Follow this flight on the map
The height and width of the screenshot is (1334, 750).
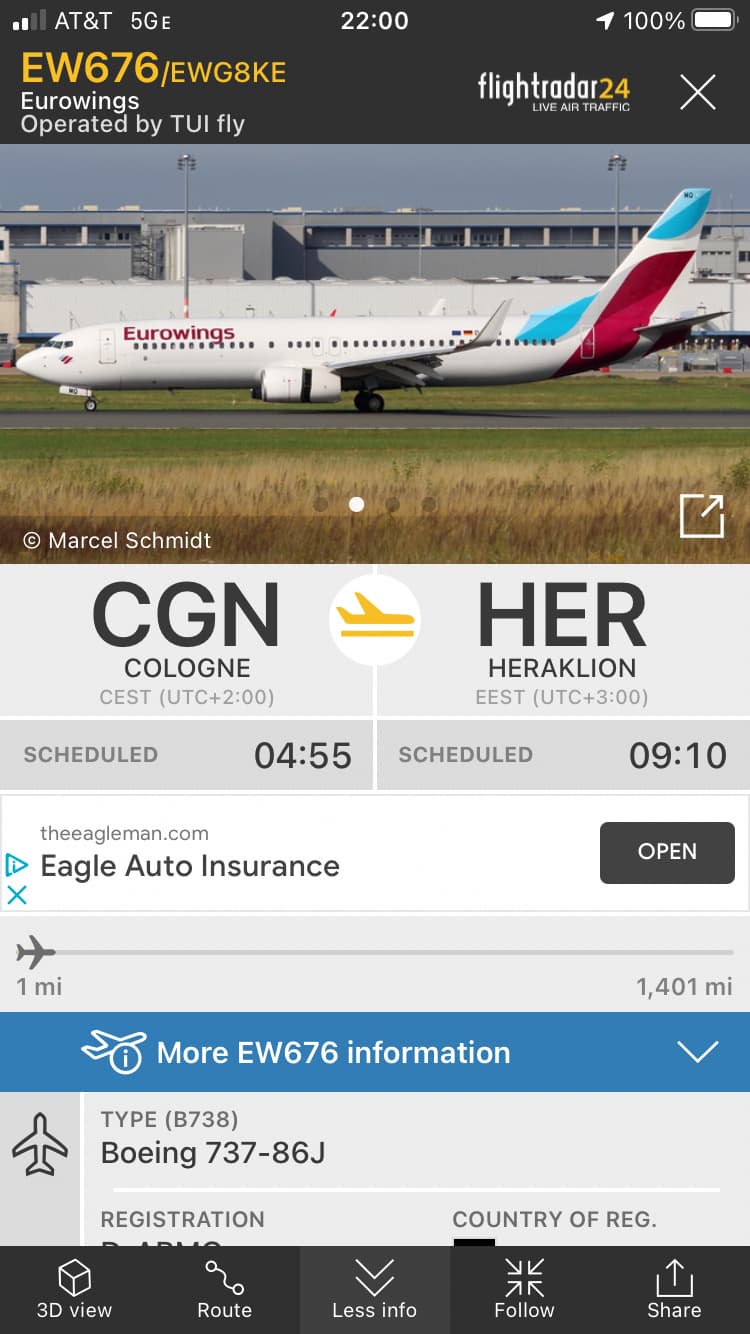point(524,1290)
